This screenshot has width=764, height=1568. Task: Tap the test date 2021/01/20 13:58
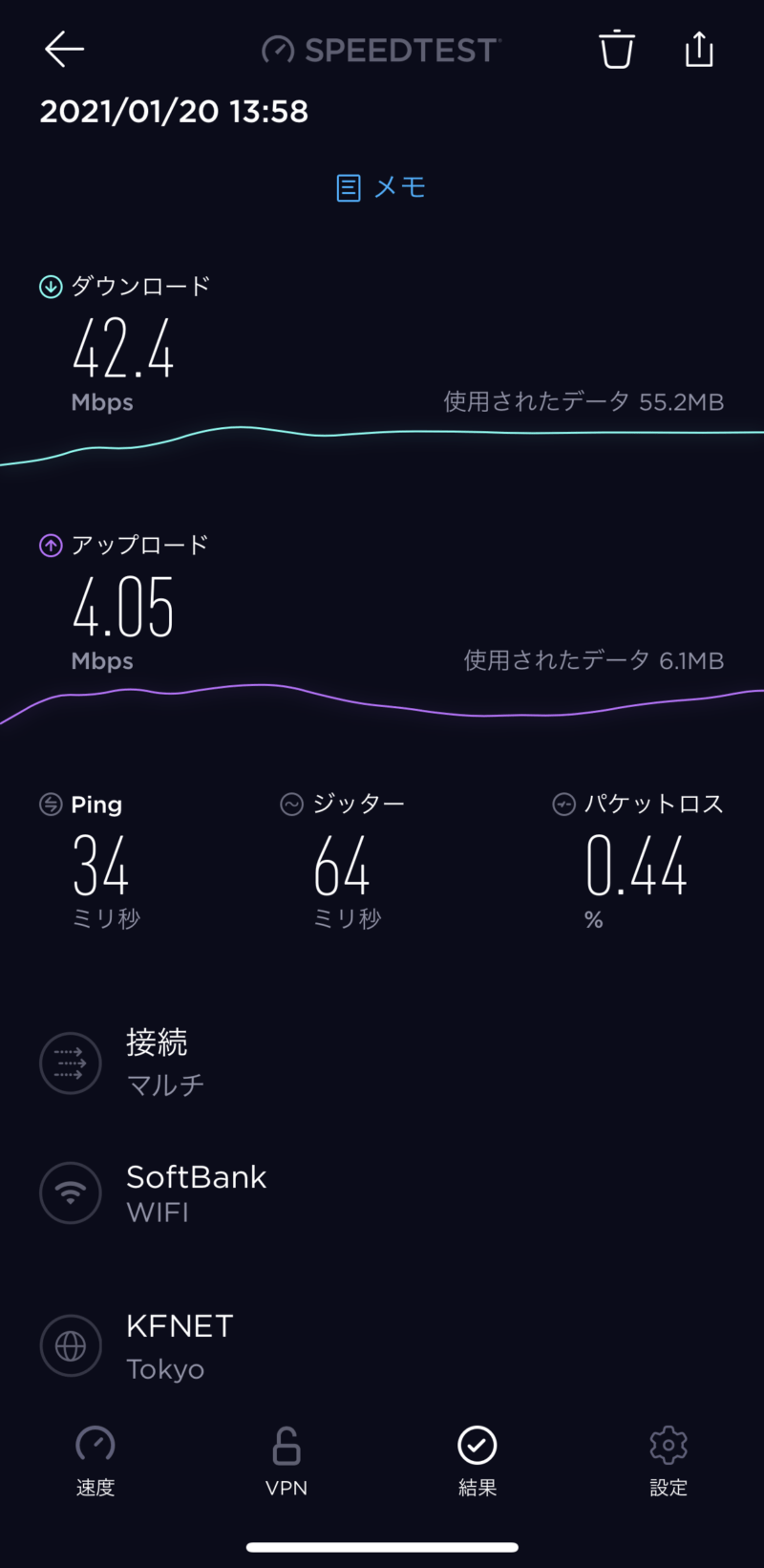coord(174,111)
